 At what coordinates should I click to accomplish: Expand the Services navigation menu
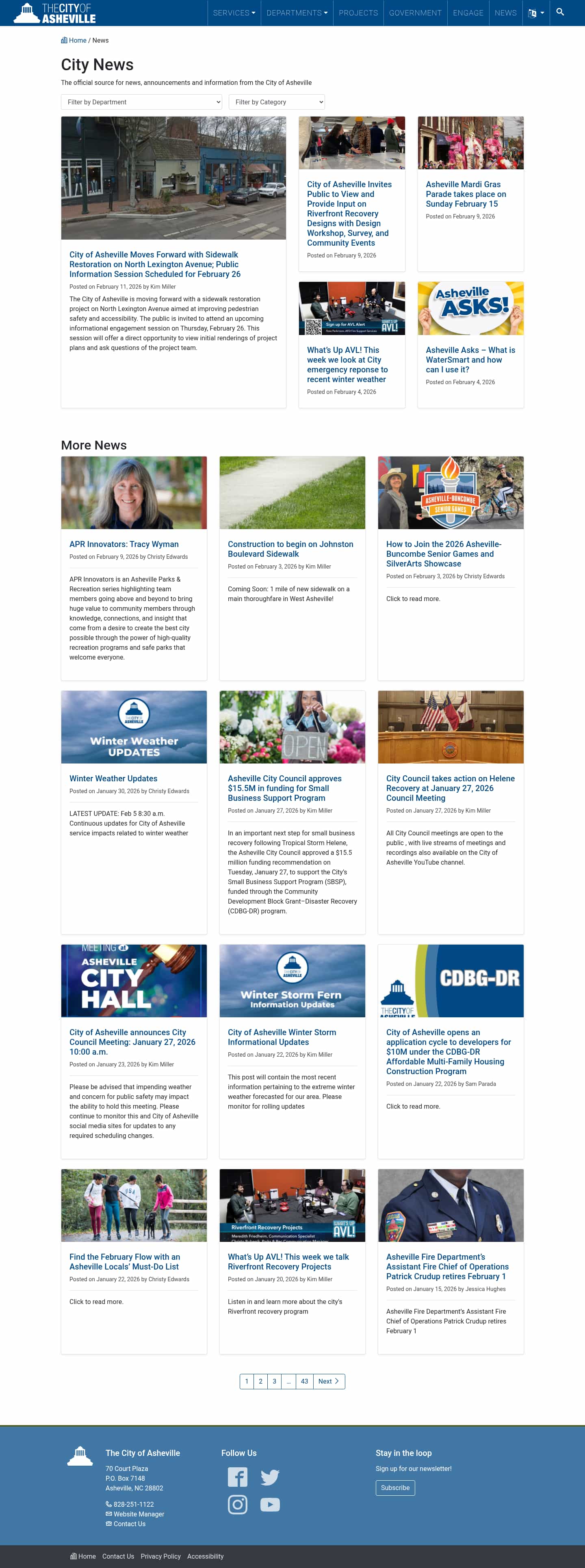click(234, 12)
